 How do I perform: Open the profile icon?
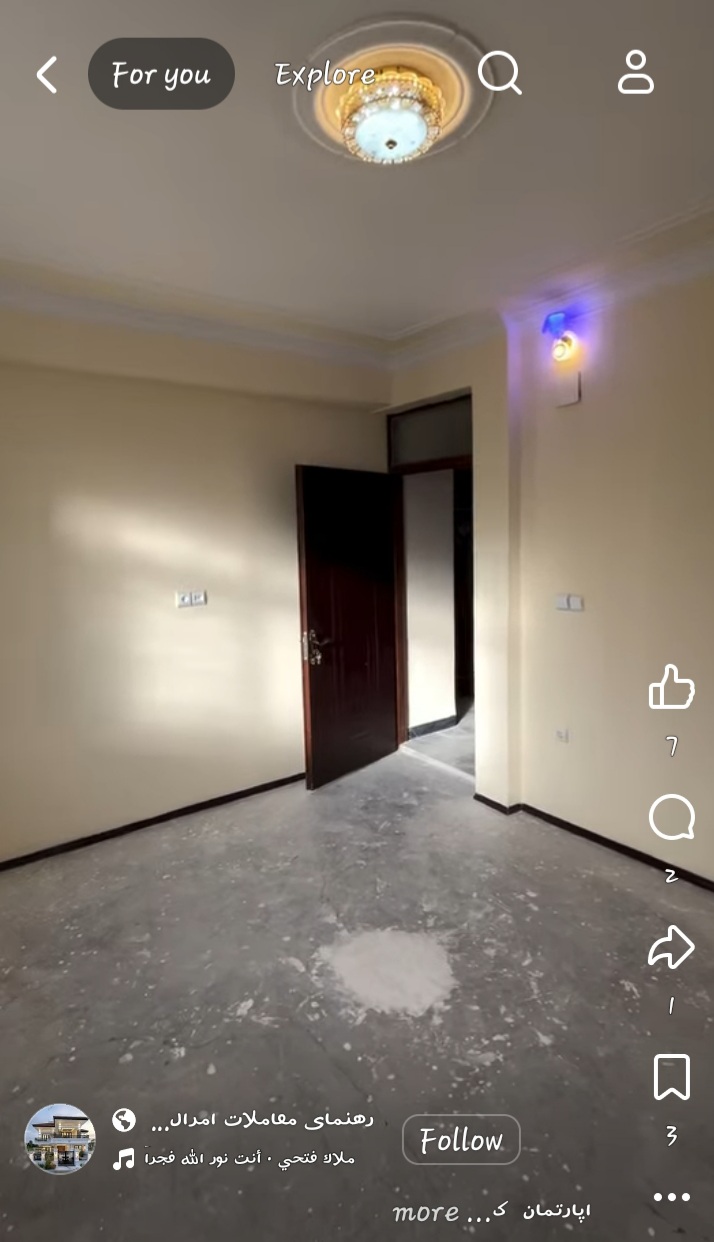click(x=635, y=73)
